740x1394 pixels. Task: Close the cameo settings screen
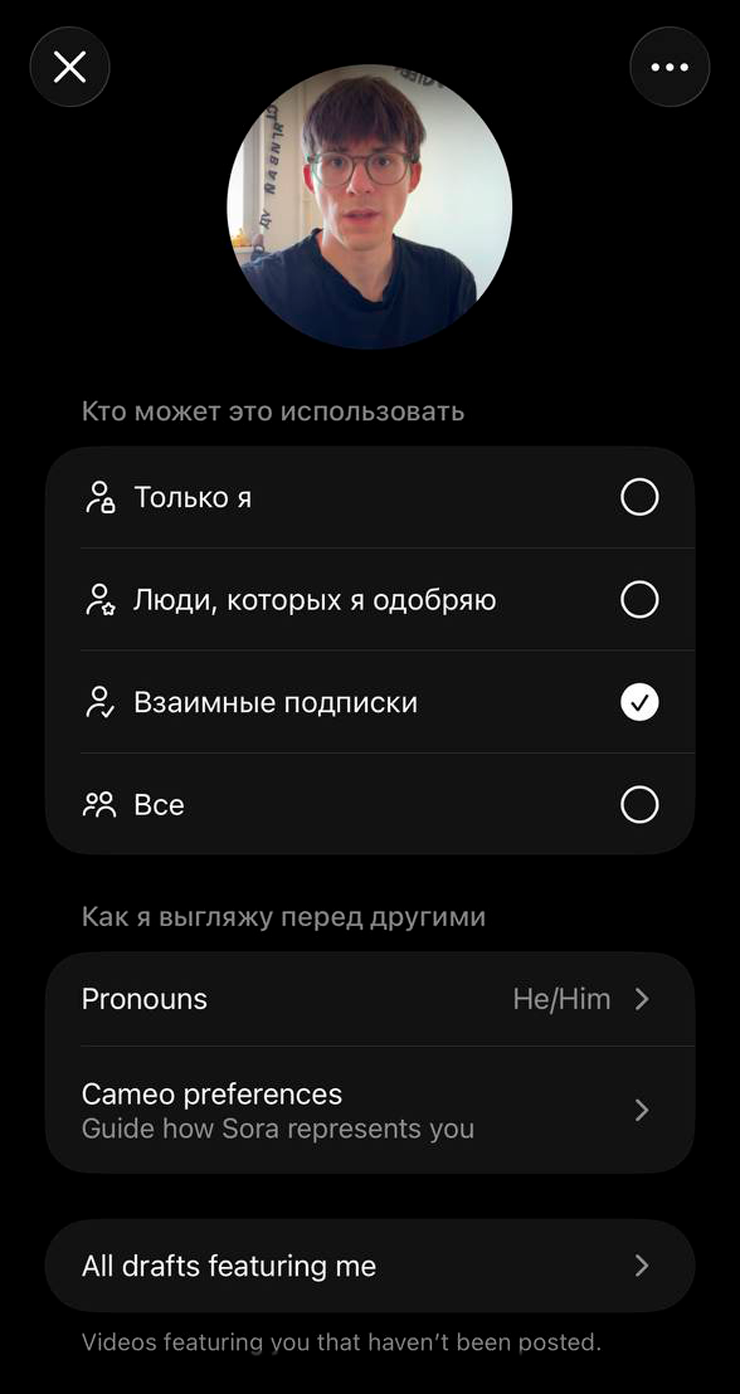pyautogui.click(x=69, y=68)
